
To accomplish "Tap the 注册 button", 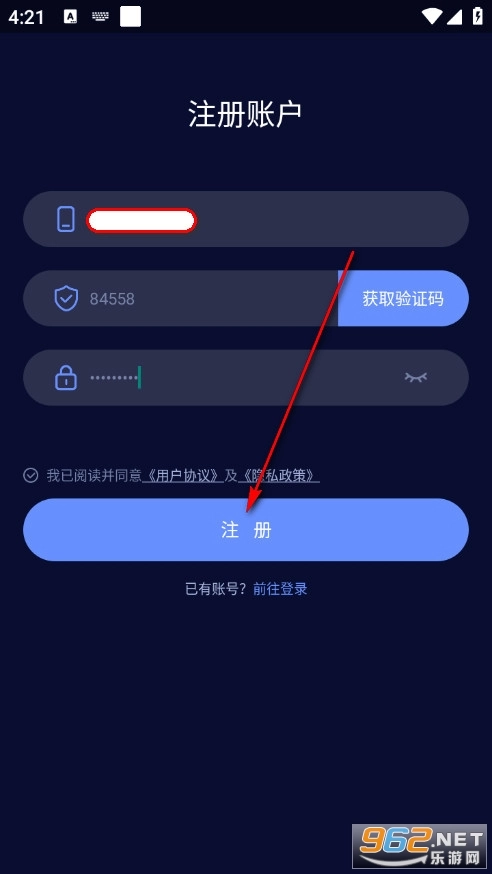I will pyautogui.click(x=246, y=530).
